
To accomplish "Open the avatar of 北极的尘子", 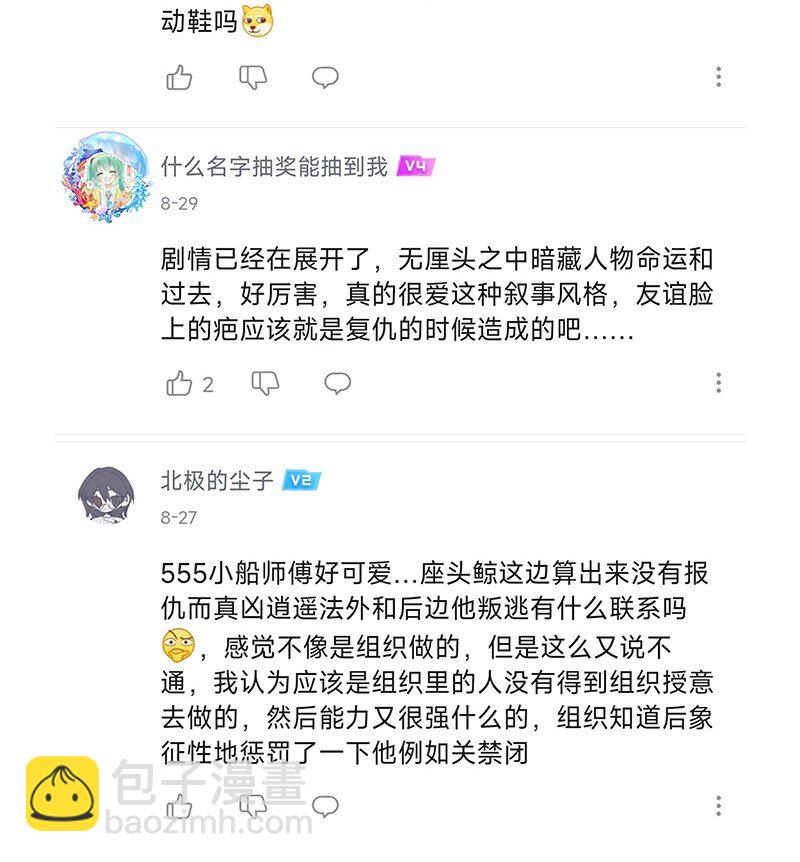I will click(106, 495).
